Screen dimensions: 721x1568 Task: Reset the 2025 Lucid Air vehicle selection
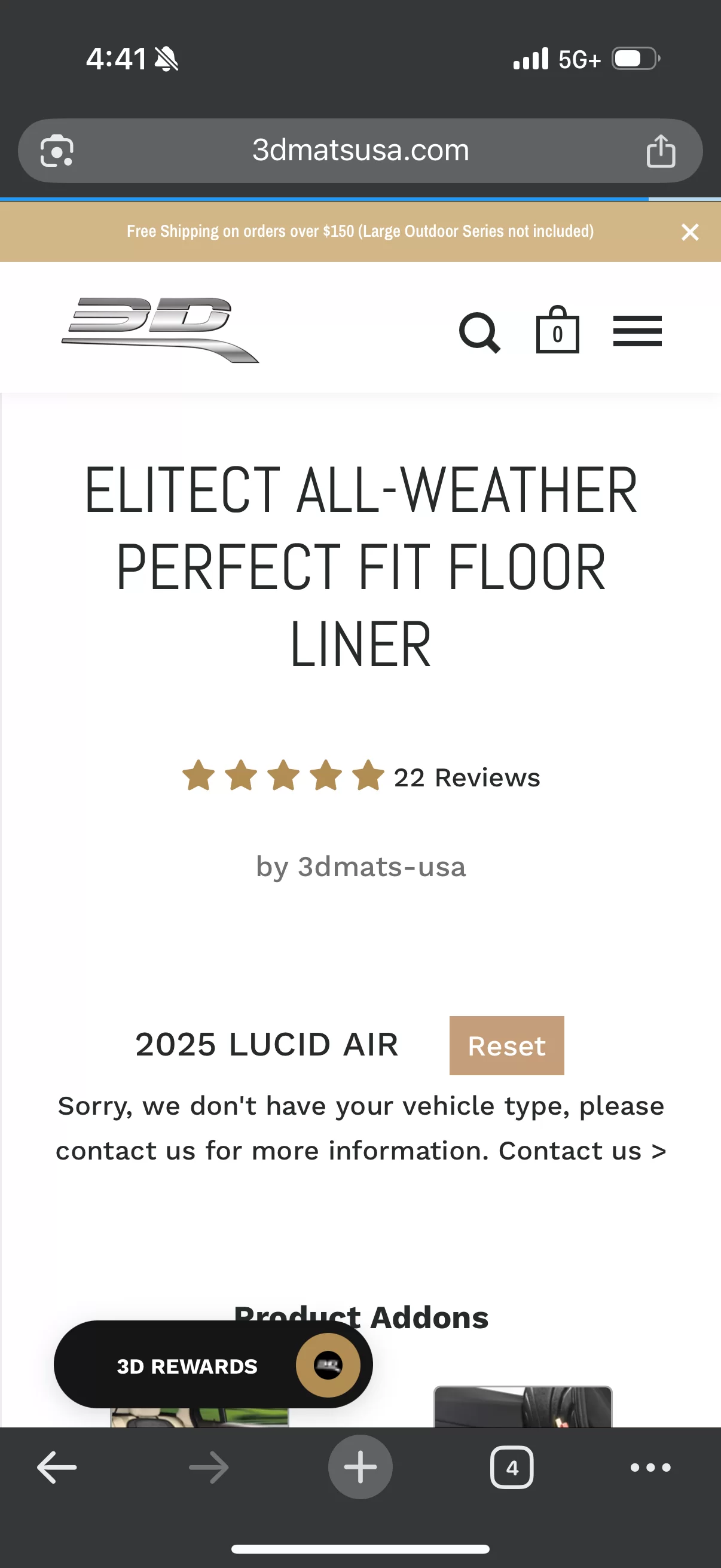pyautogui.click(x=506, y=1045)
